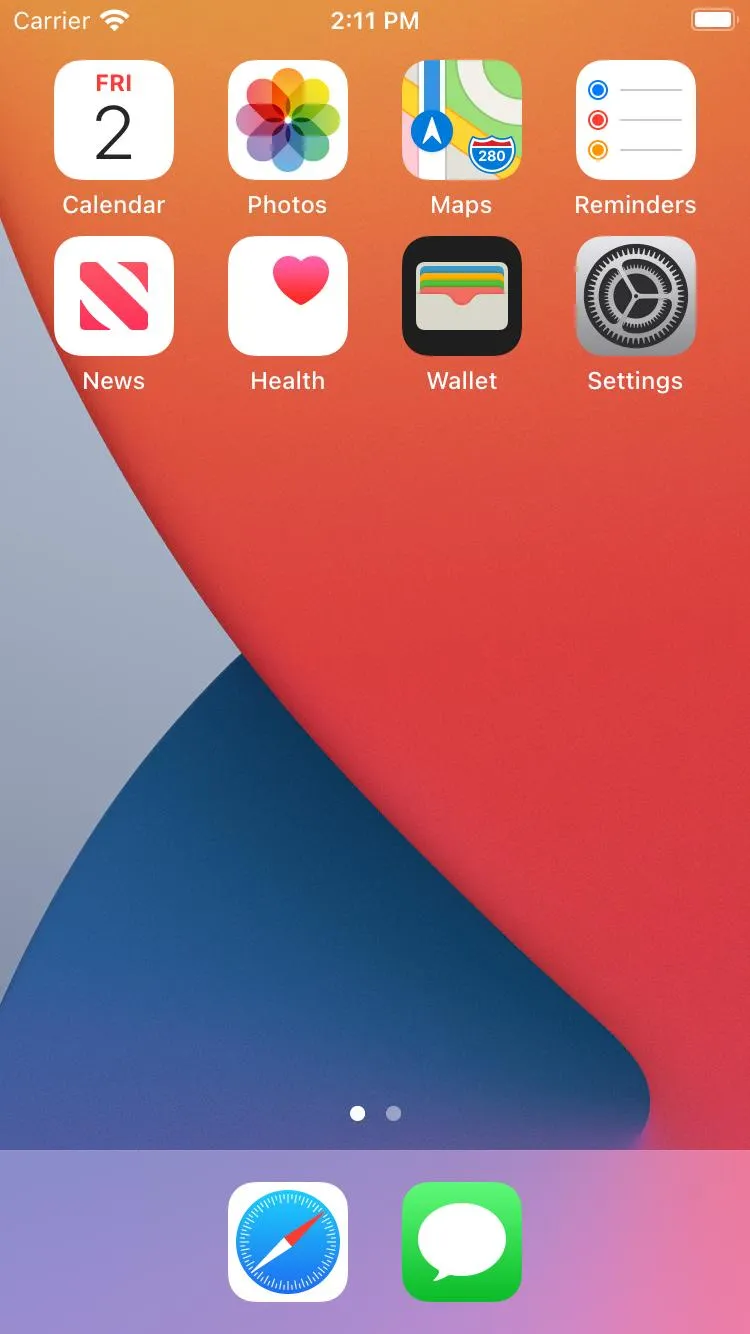Open the Calendar app

[x=113, y=120]
